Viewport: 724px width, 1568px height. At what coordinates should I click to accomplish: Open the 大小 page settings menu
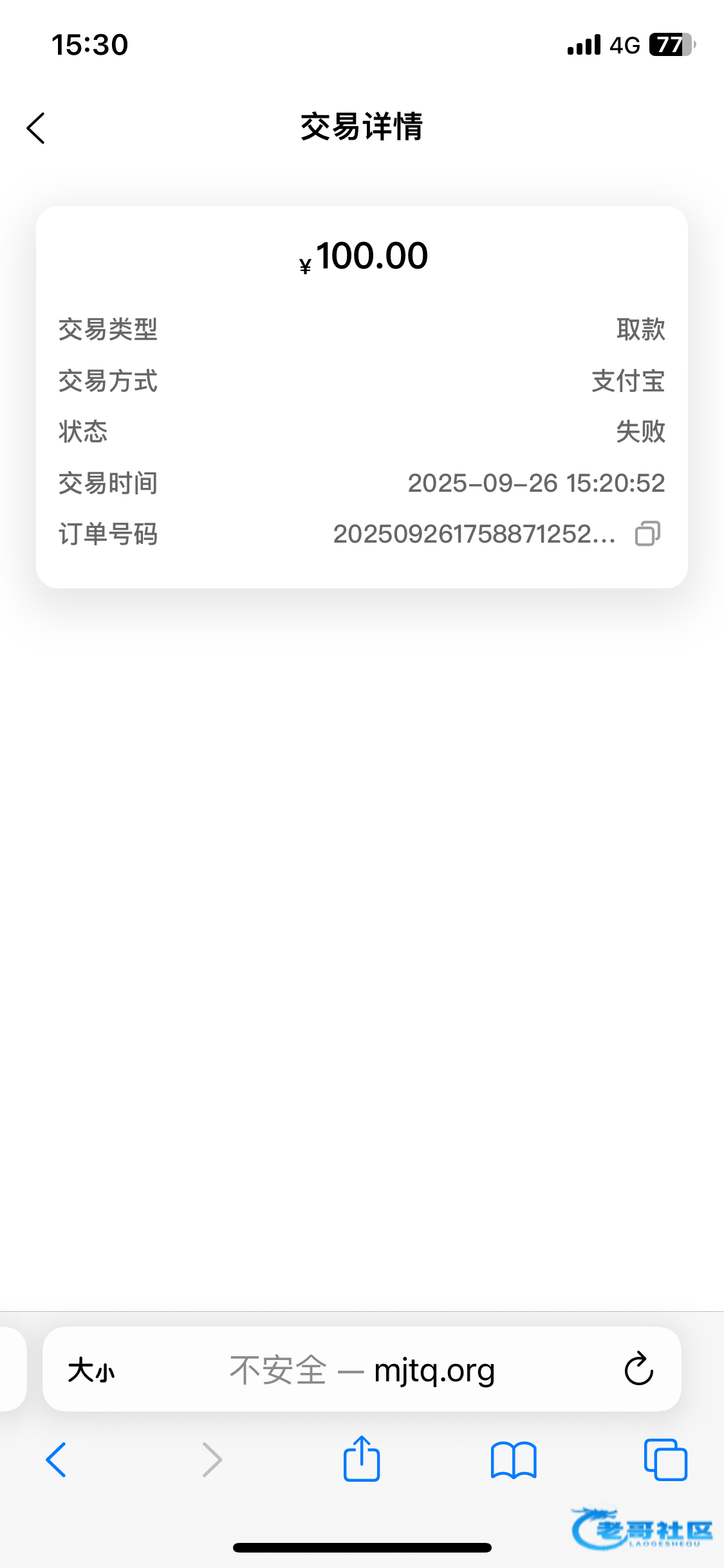pos(91,1370)
